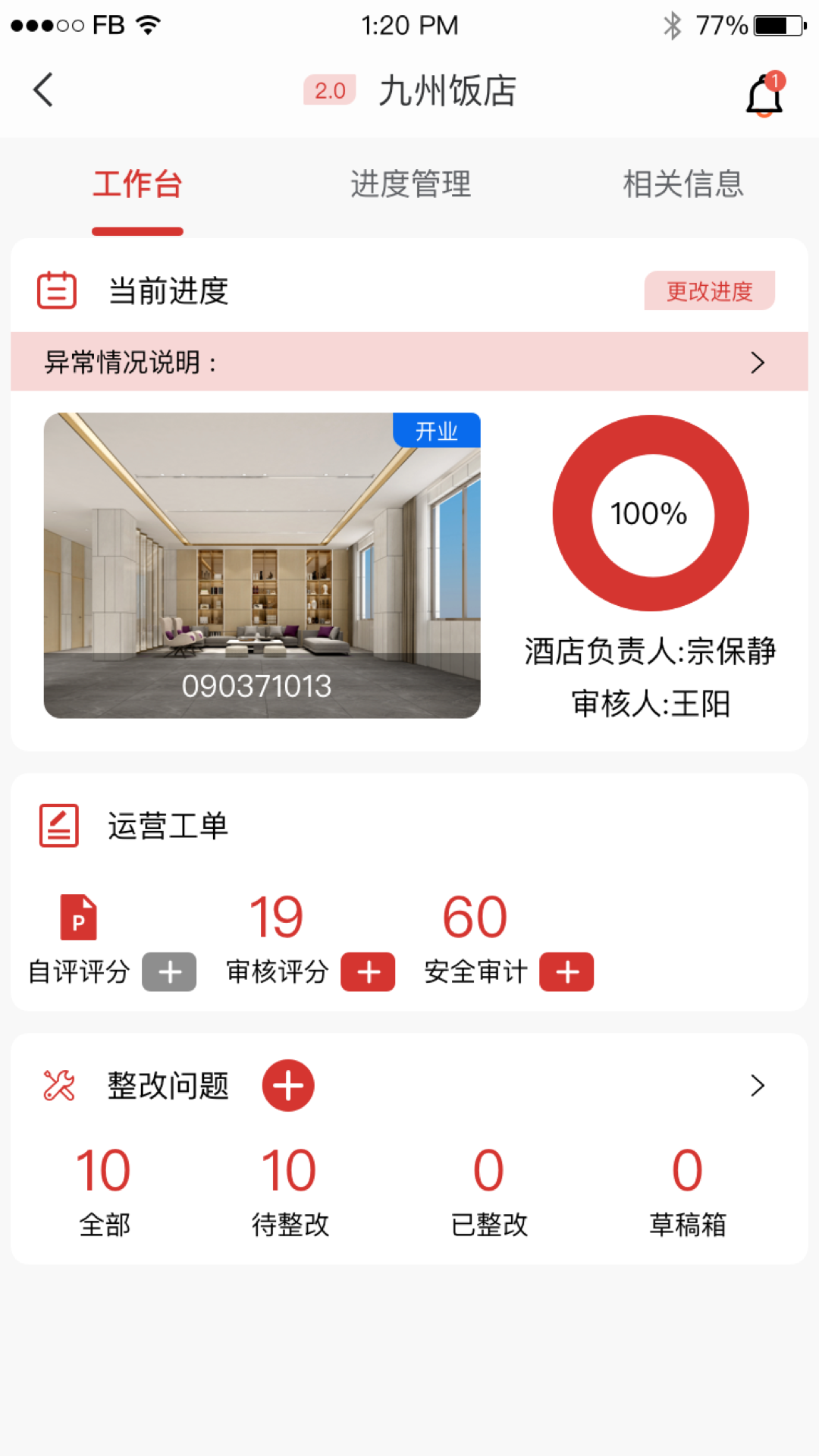
Task: Switch to the 相关信息 tab
Action: (x=683, y=184)
